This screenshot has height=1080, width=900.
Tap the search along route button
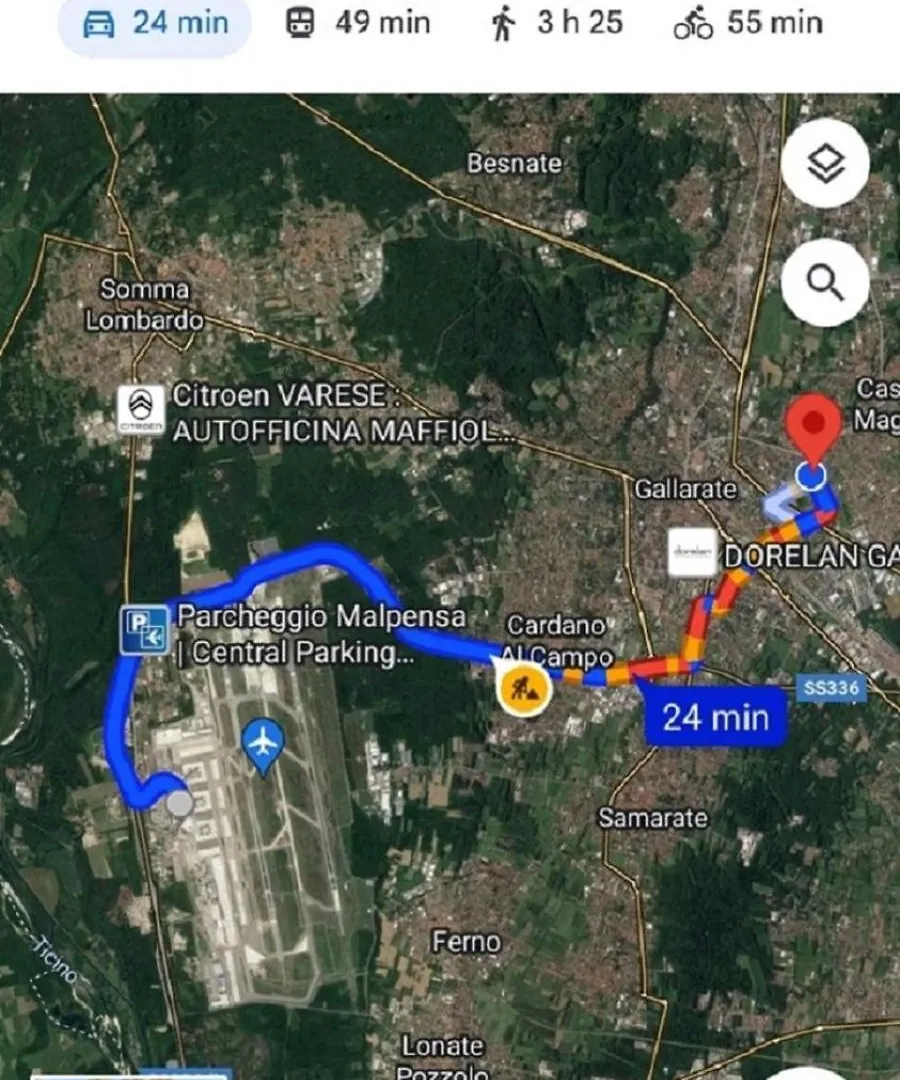click(x=825, y=282)
